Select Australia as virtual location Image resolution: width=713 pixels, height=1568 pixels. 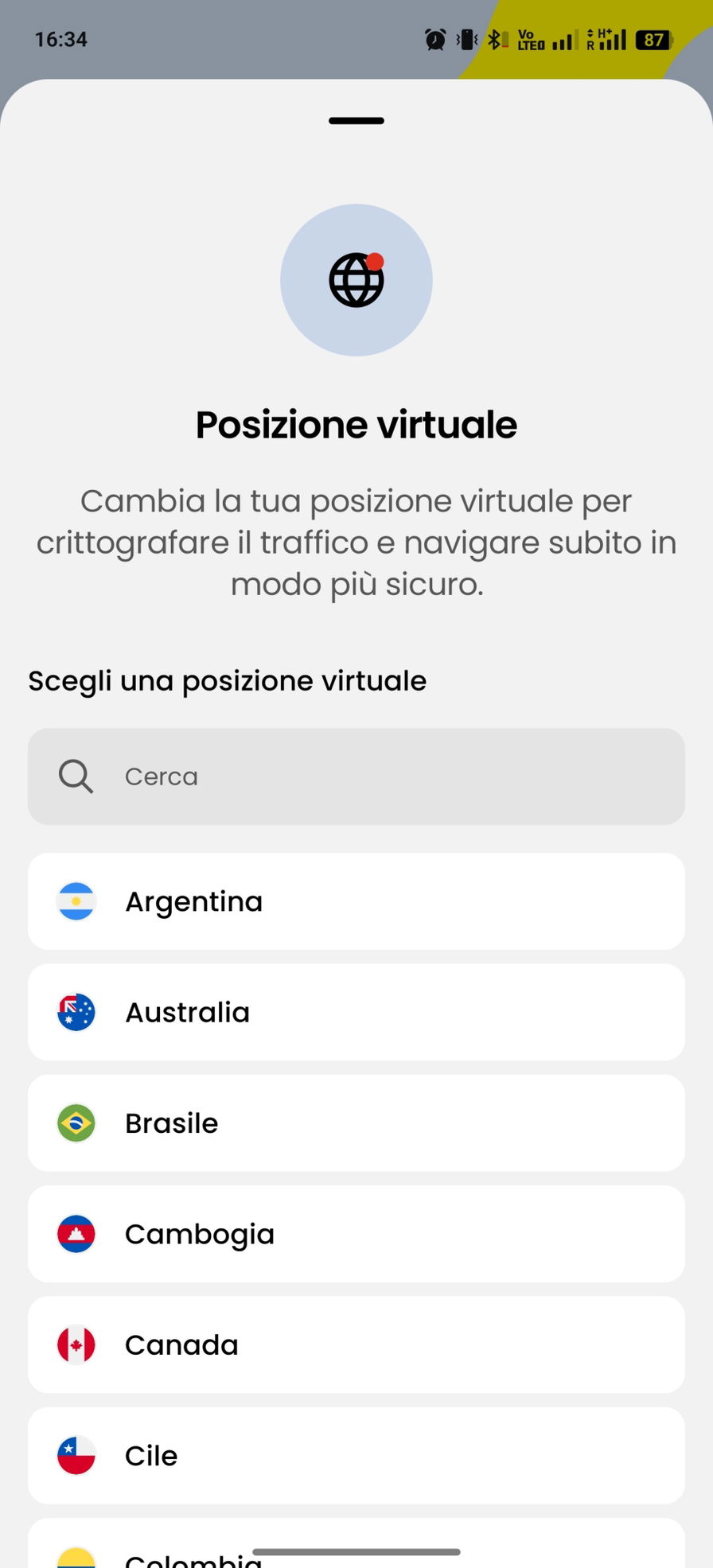356,1012
